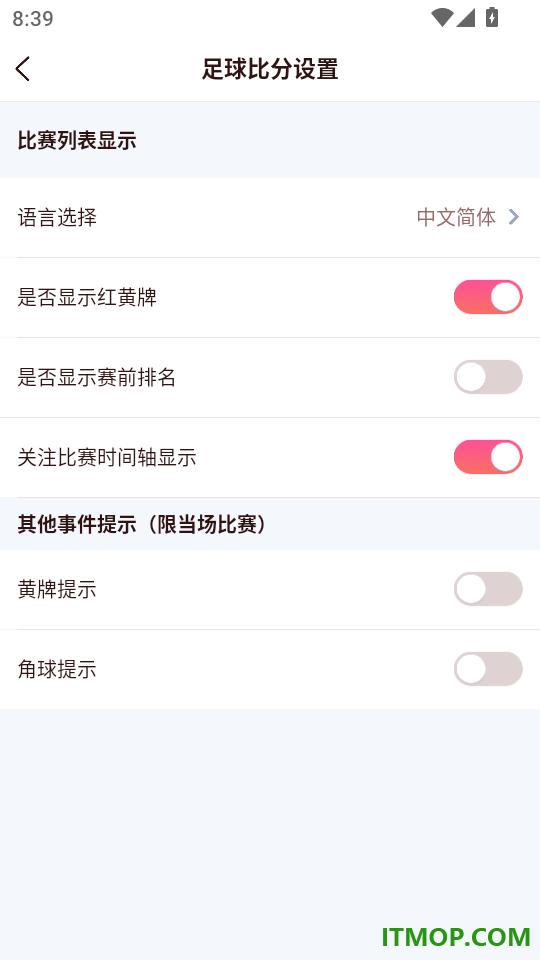Turn off the 是否显示红黄牌 switch
This screenshot has width=540, height=960.
[488, 297]
